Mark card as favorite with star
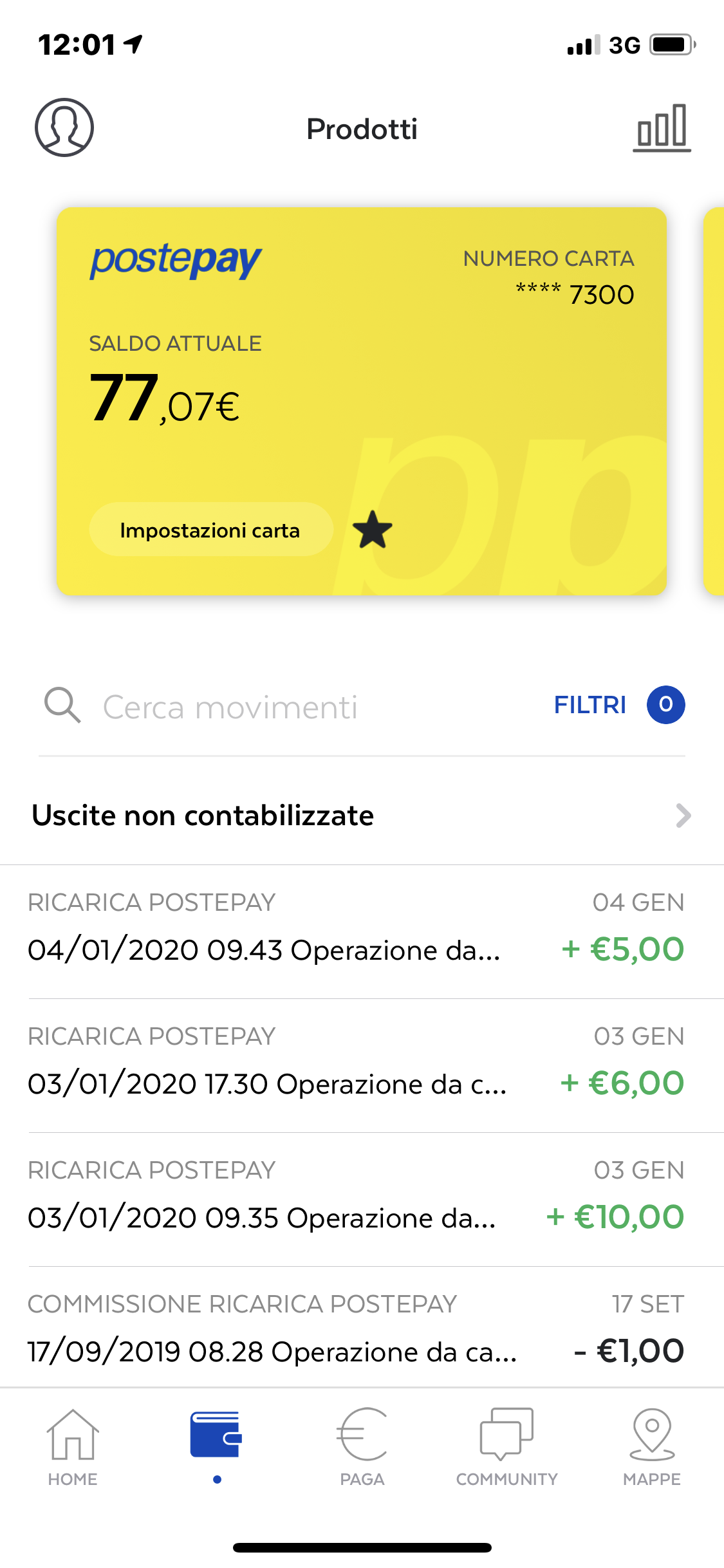Image resolution: width=724 pixels, height=1568 pixels. [373, 530]
